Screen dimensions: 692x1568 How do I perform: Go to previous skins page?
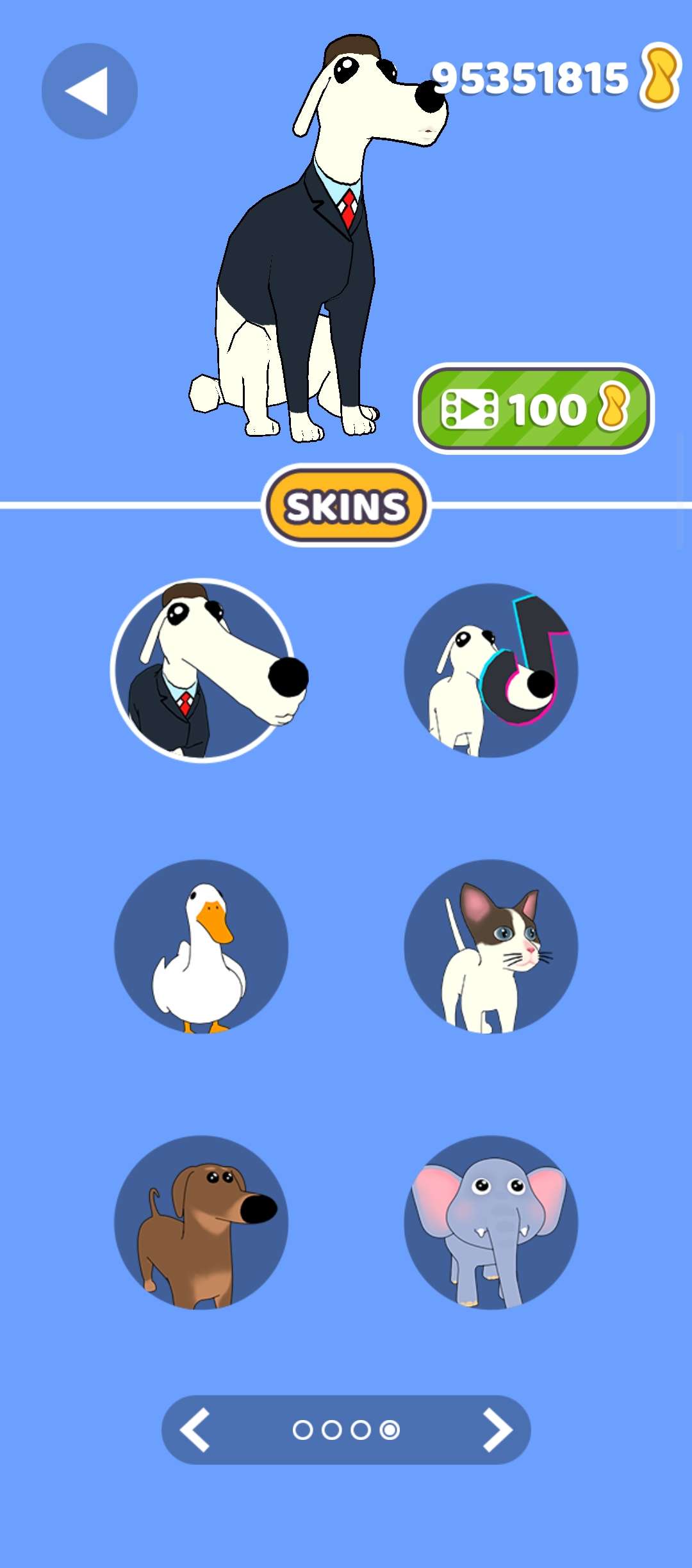[195, 1430]
